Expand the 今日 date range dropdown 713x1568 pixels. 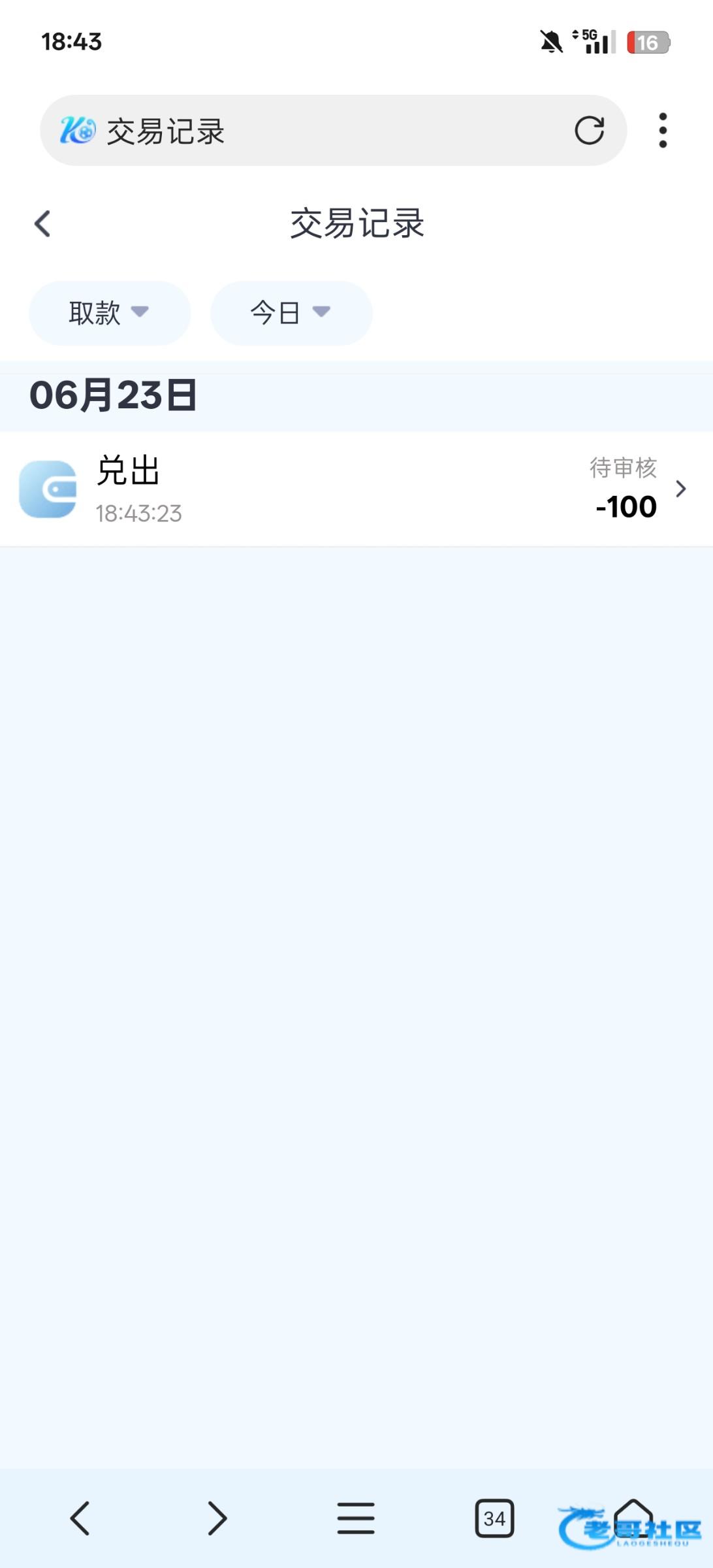pyautogui.click(x=291, y=313)
